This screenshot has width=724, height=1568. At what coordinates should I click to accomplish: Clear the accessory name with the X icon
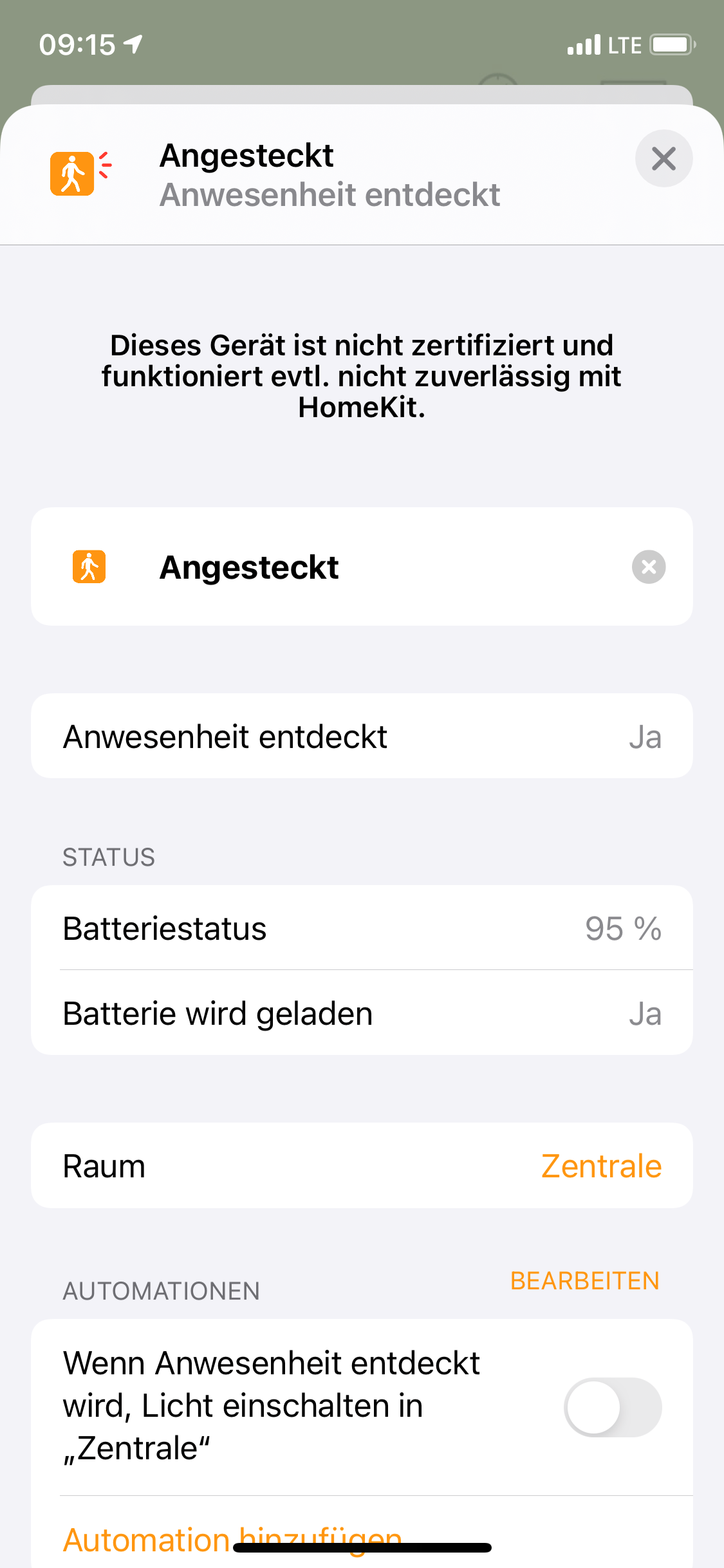[649, 566]
